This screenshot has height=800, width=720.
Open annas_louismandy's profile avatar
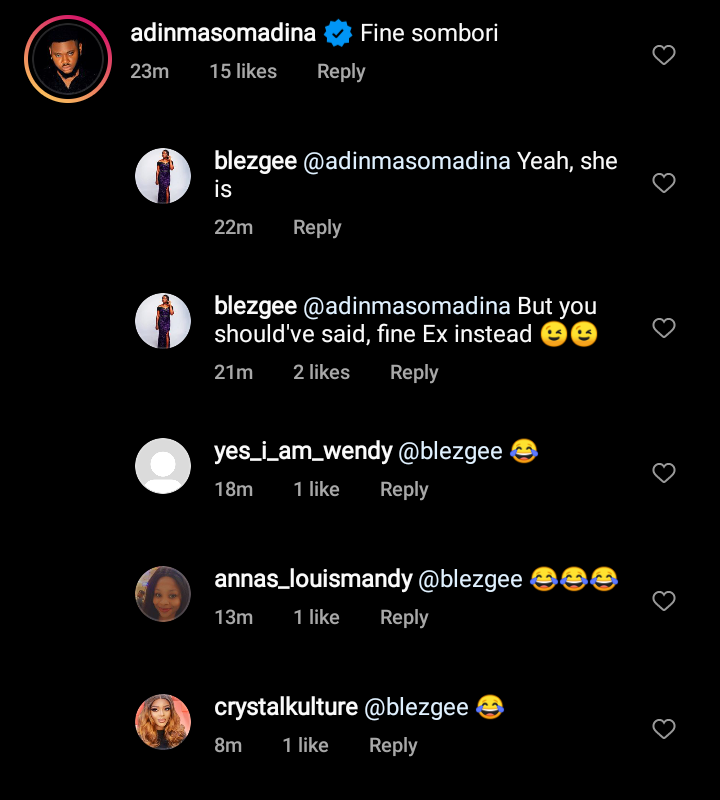163,594
